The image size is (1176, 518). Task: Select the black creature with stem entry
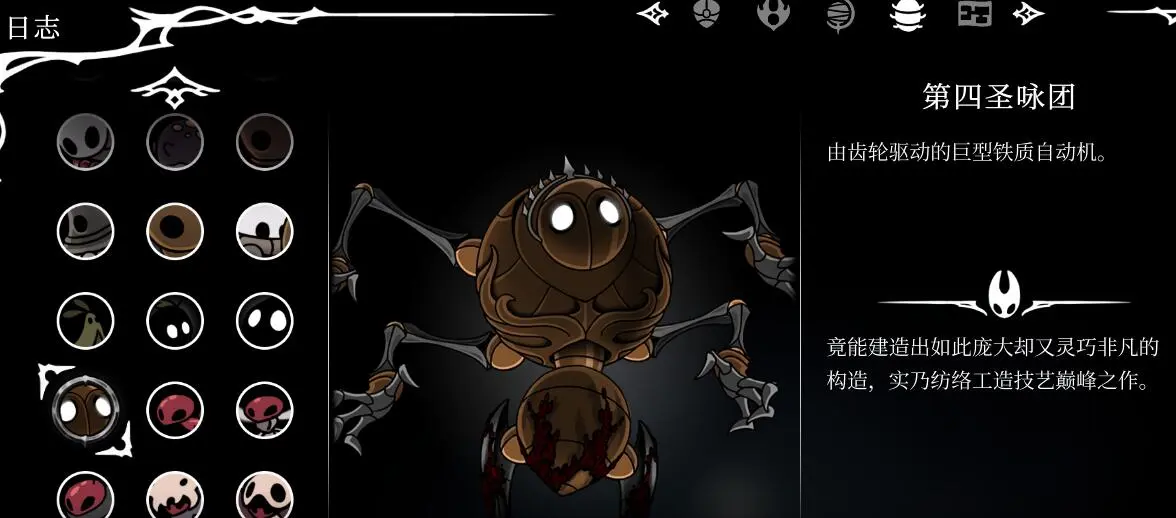(x=175, y=321)
